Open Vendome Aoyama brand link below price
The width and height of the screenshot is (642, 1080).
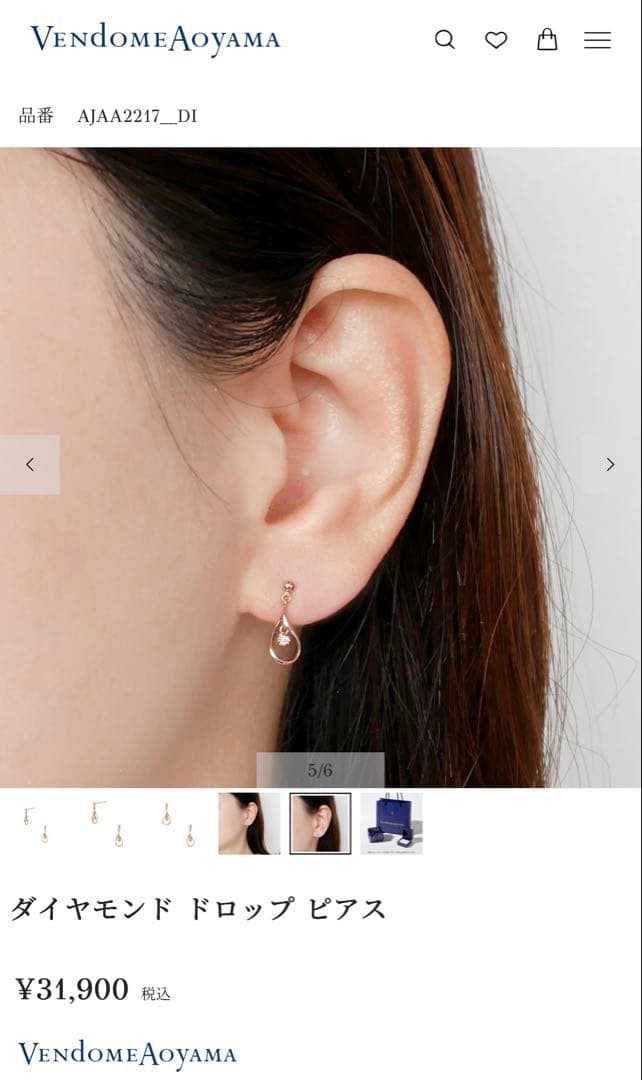tap(127, 1053)
